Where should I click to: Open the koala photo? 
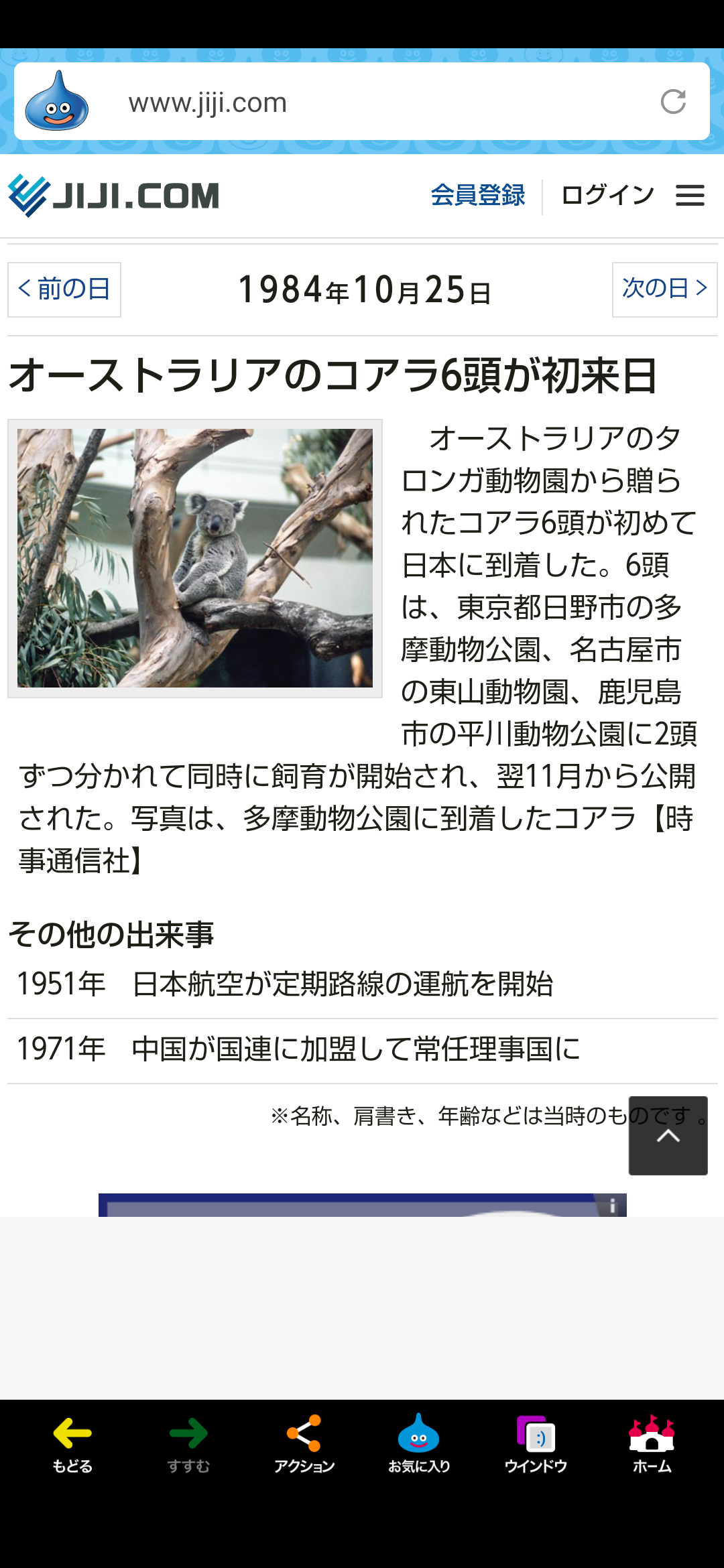[195, 558]
